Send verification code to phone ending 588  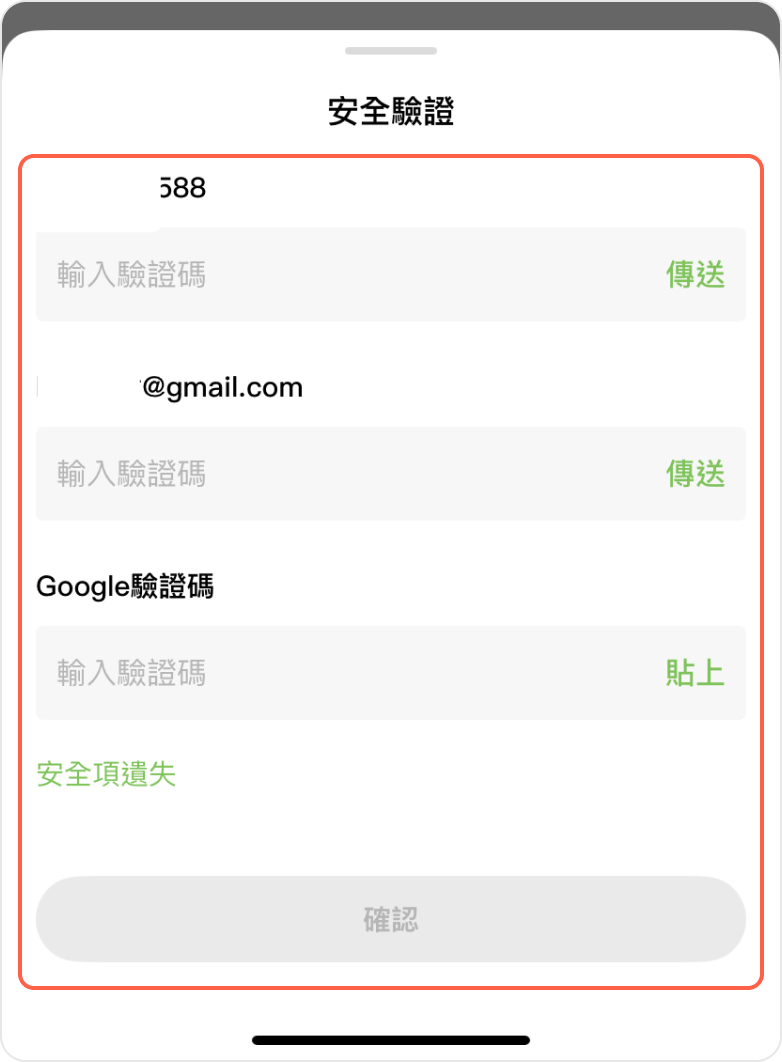[x=695, y=275]
